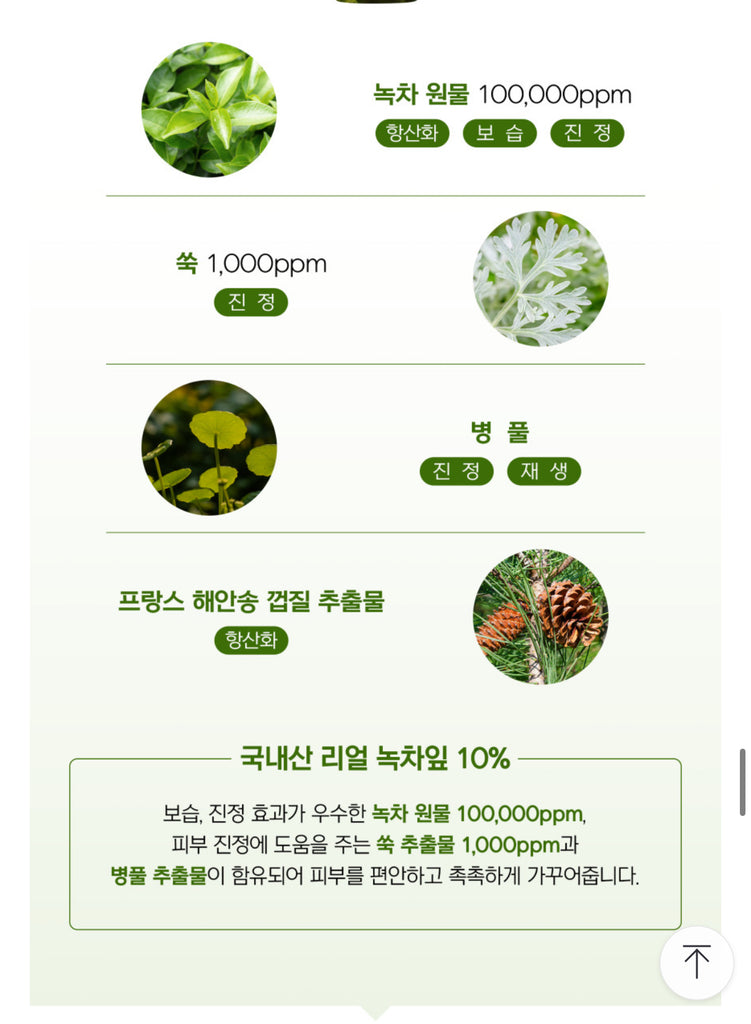This screenshot has width=751, height=1024.
Task: Select the green tea leaves image
Action: click(209, 108)
